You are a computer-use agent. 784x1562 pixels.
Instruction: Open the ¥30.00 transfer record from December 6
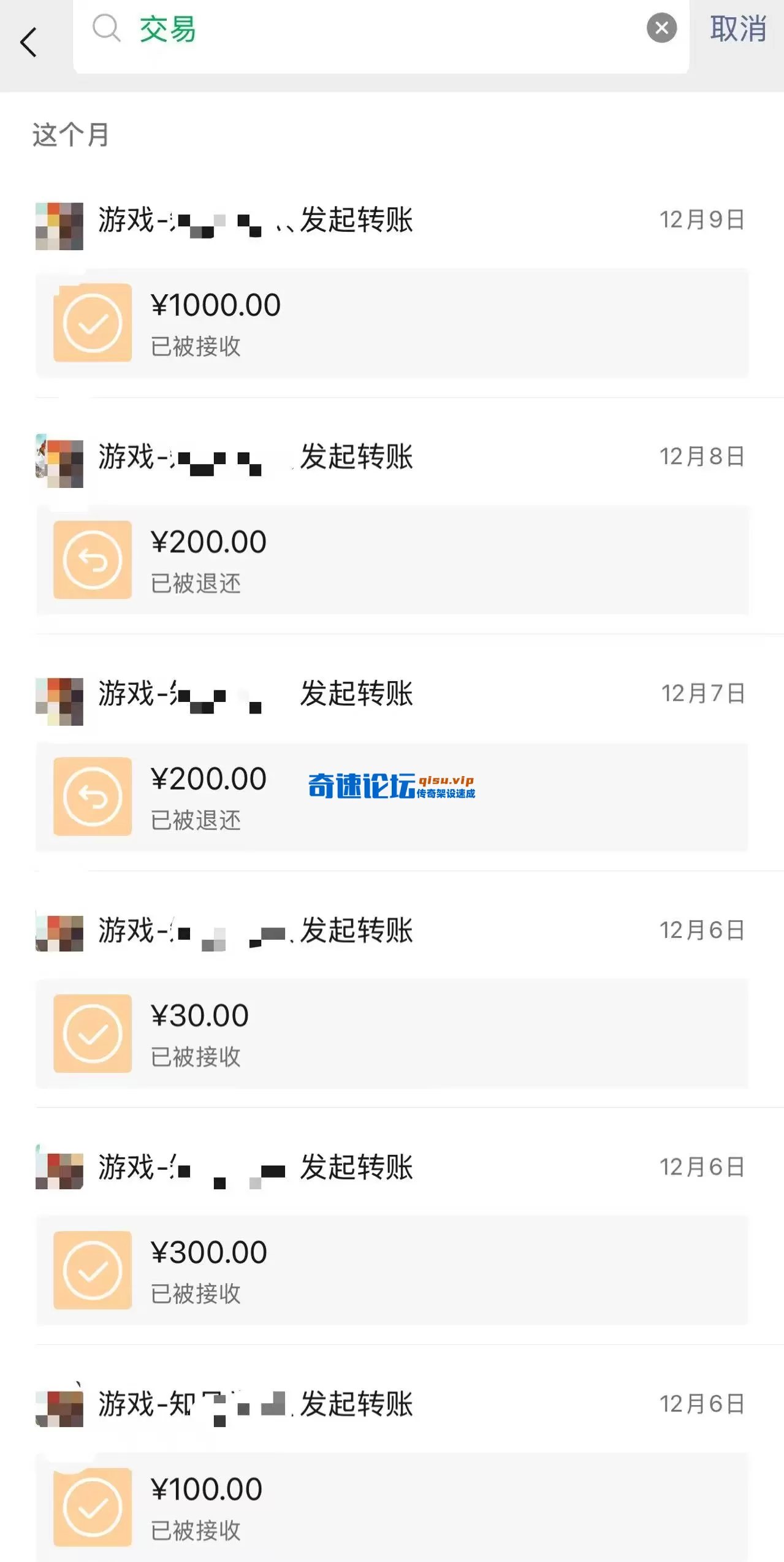click(x=392, y=1033)
